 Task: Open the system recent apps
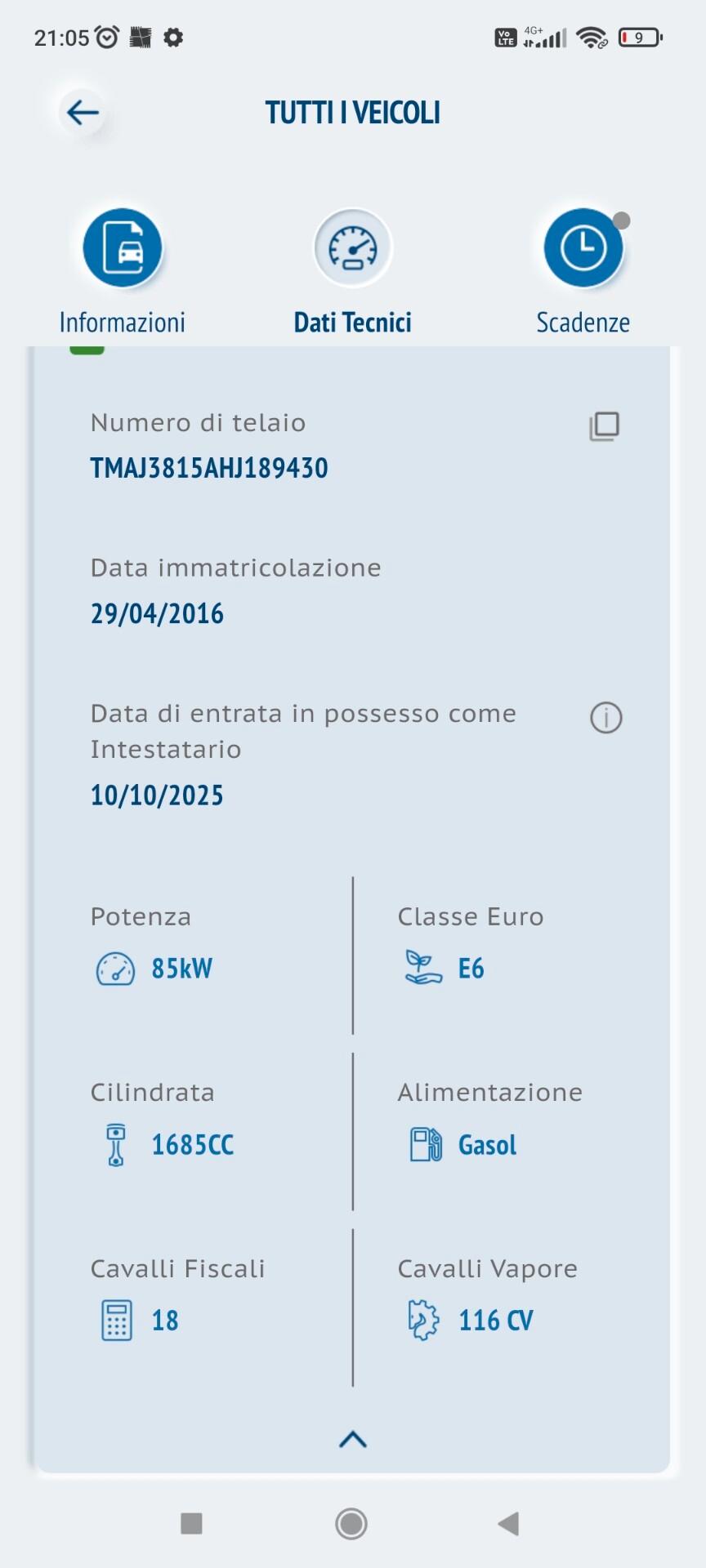(191, 1523)
